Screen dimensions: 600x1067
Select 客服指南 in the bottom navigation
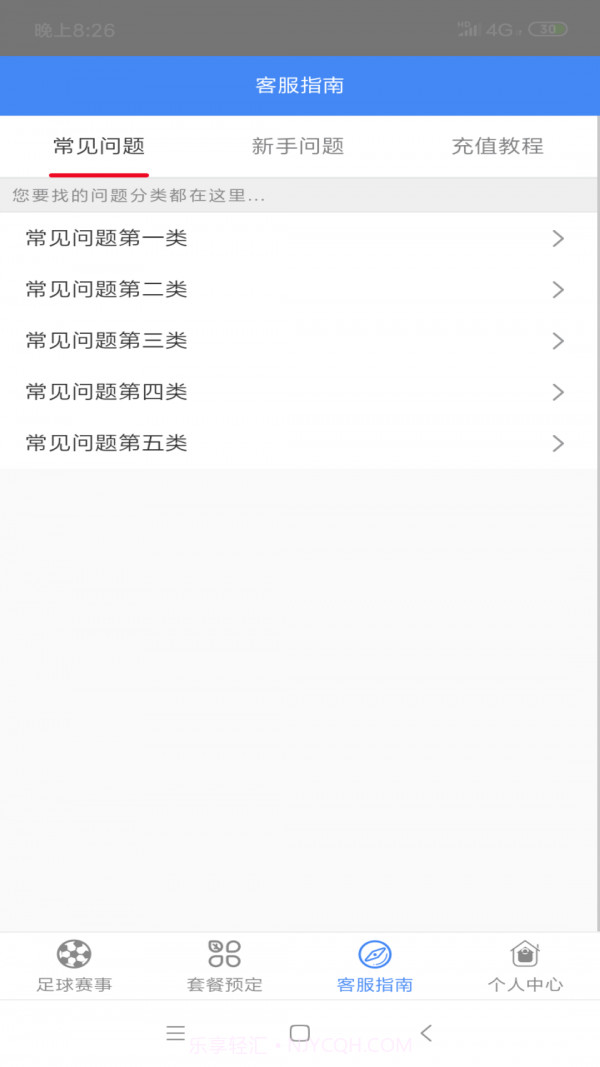[x=375, y=966]
